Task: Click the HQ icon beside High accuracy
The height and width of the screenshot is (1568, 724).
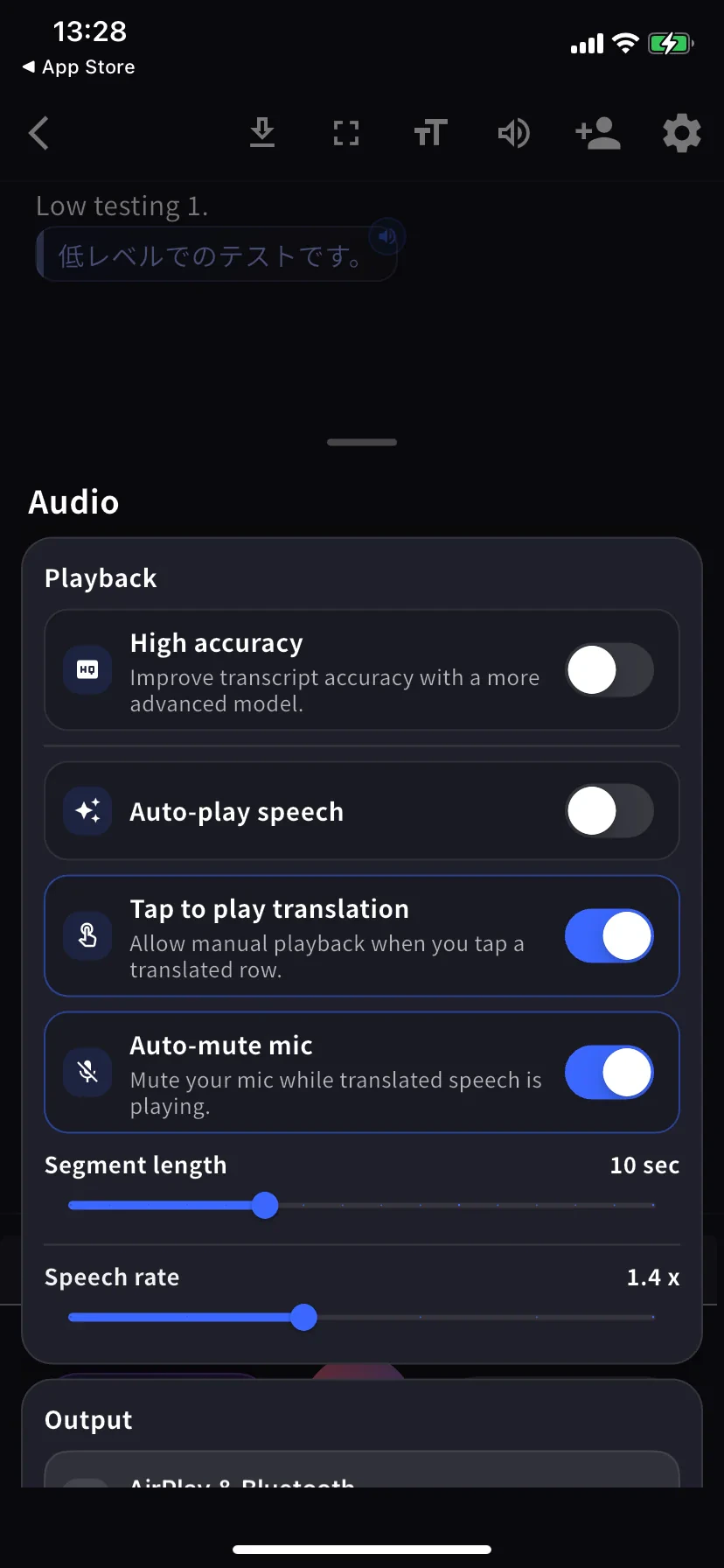Action: point(87,670)
